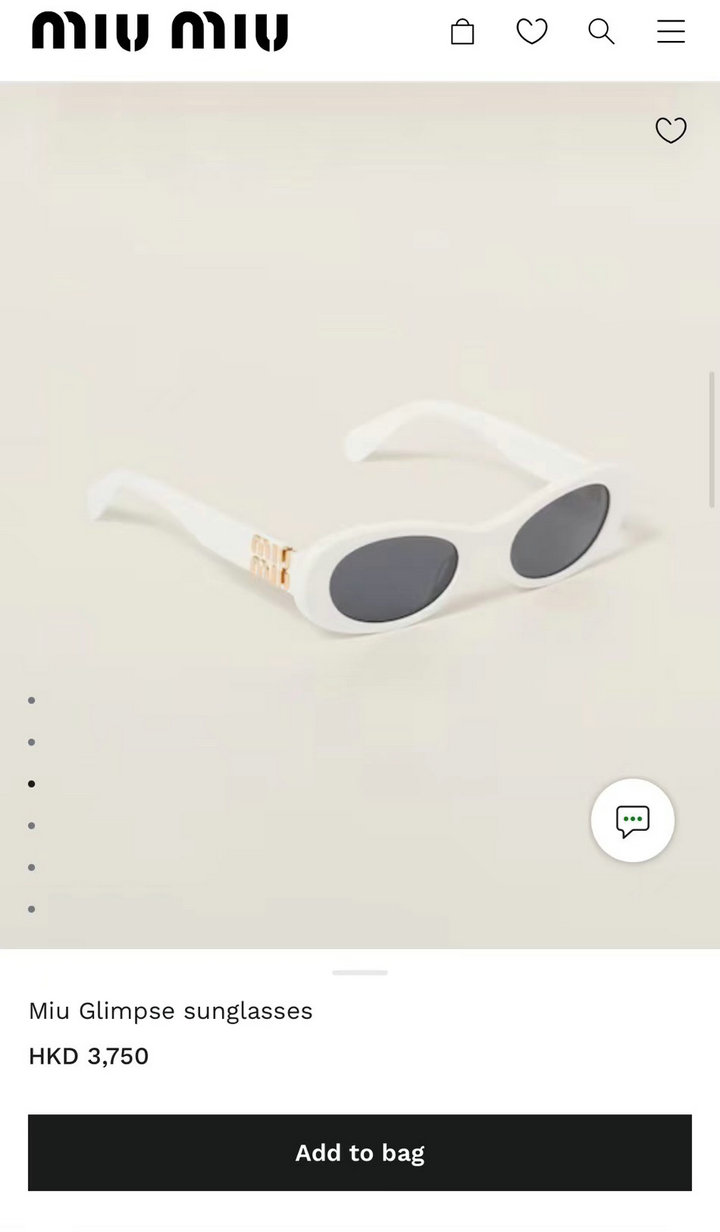Open the sunglasses product image
This screenshot has height=1232, width=720.
point(360,515)
